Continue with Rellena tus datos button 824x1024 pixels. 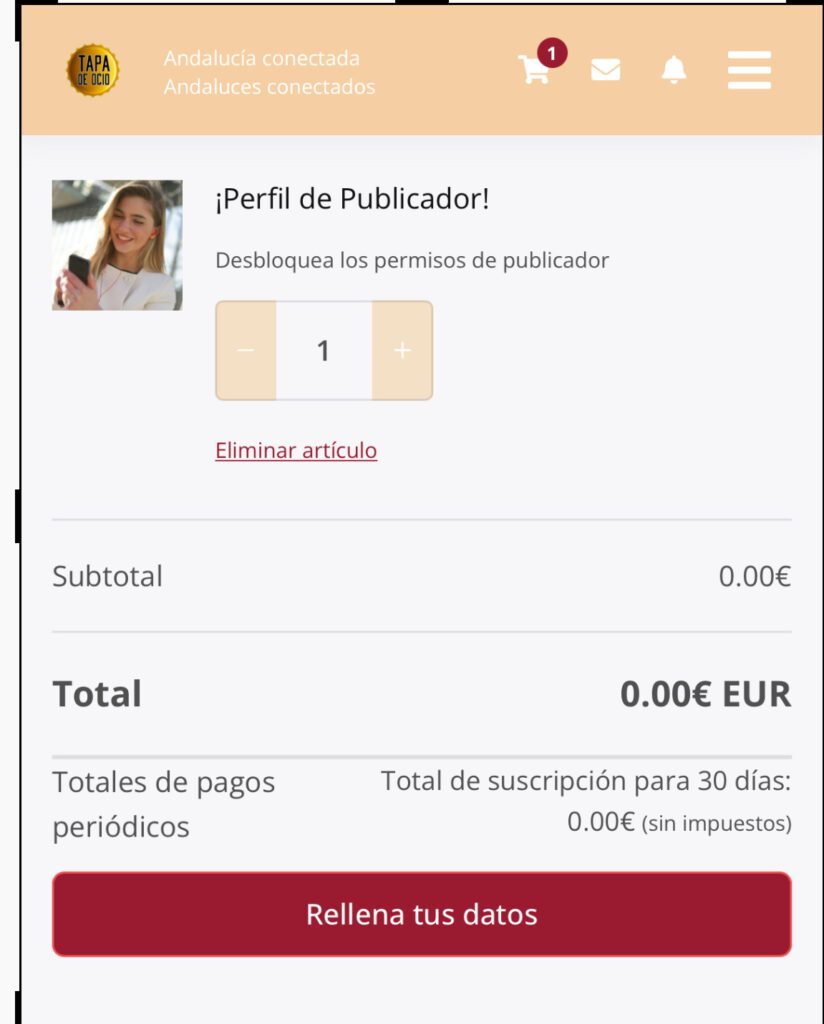[421, 914]
